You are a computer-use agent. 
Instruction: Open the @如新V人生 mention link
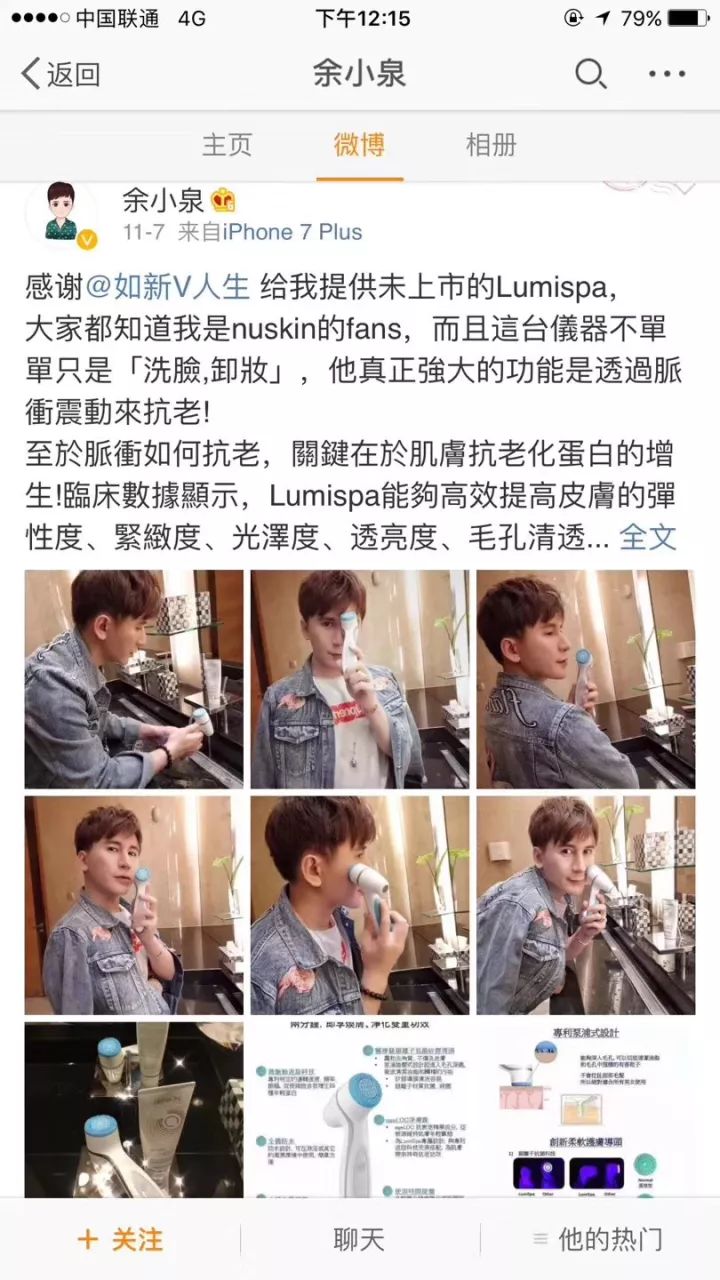tap(166, 286)
